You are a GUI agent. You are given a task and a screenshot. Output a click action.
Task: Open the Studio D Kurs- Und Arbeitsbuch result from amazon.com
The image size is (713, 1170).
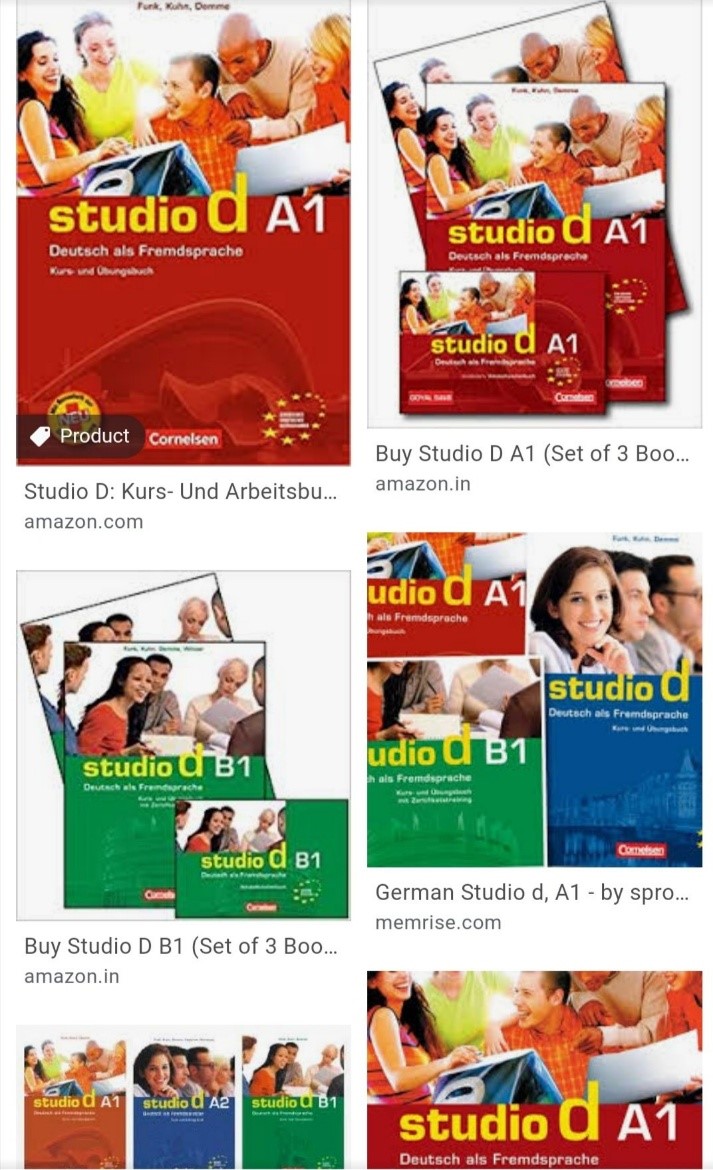180,492
